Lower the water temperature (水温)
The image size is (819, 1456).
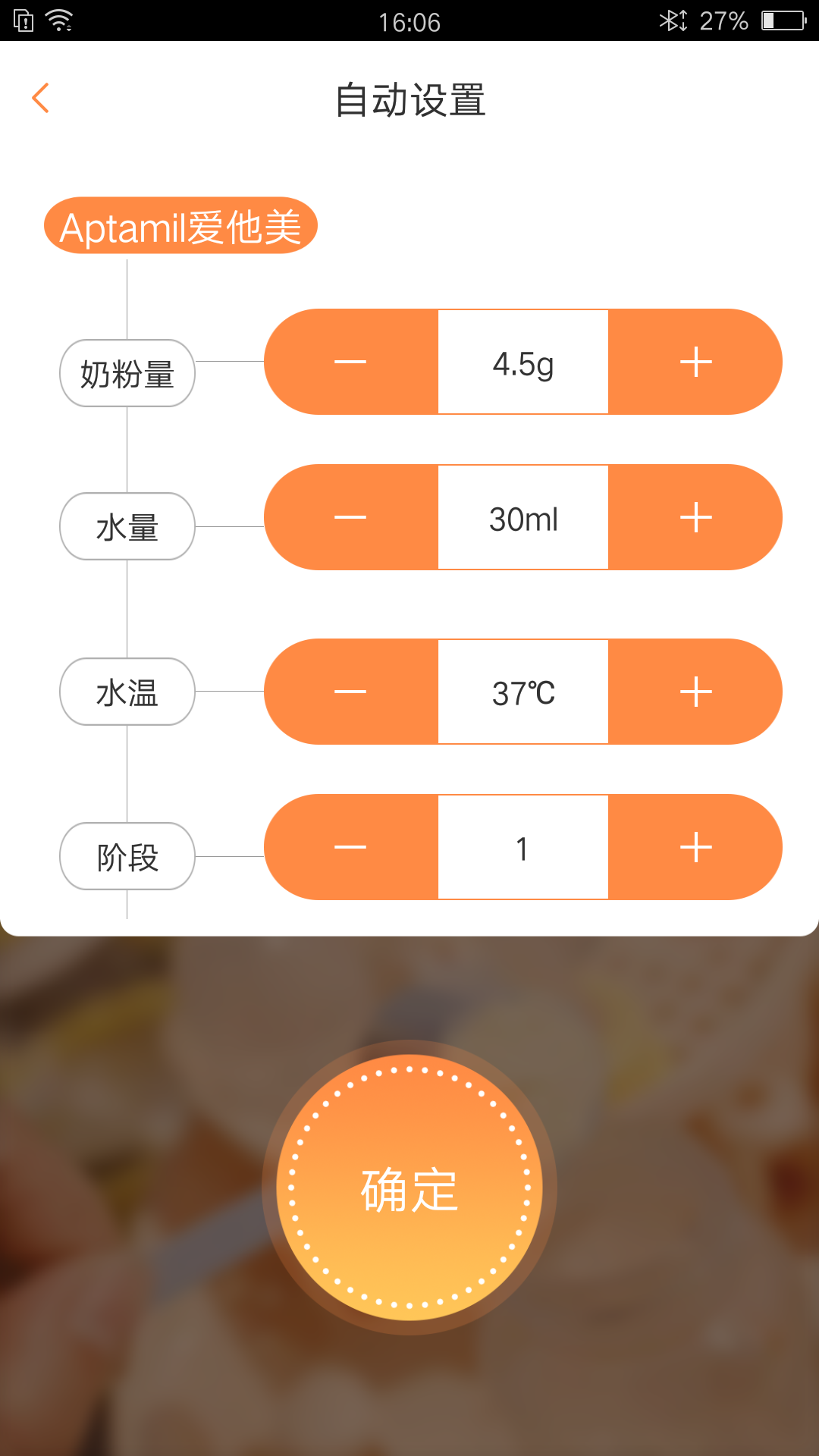coord(350,692)
